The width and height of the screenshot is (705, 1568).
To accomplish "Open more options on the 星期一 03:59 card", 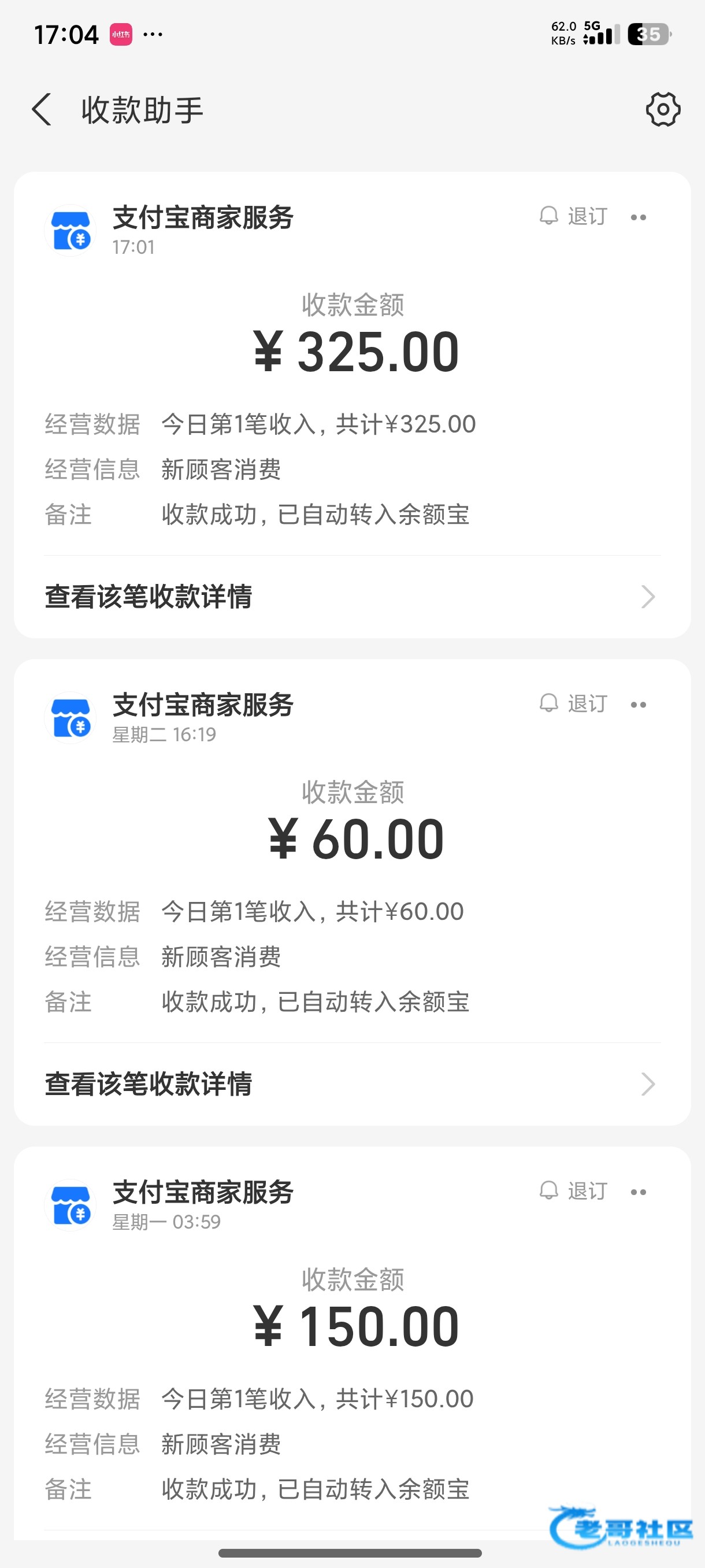I will point(638,1192).
